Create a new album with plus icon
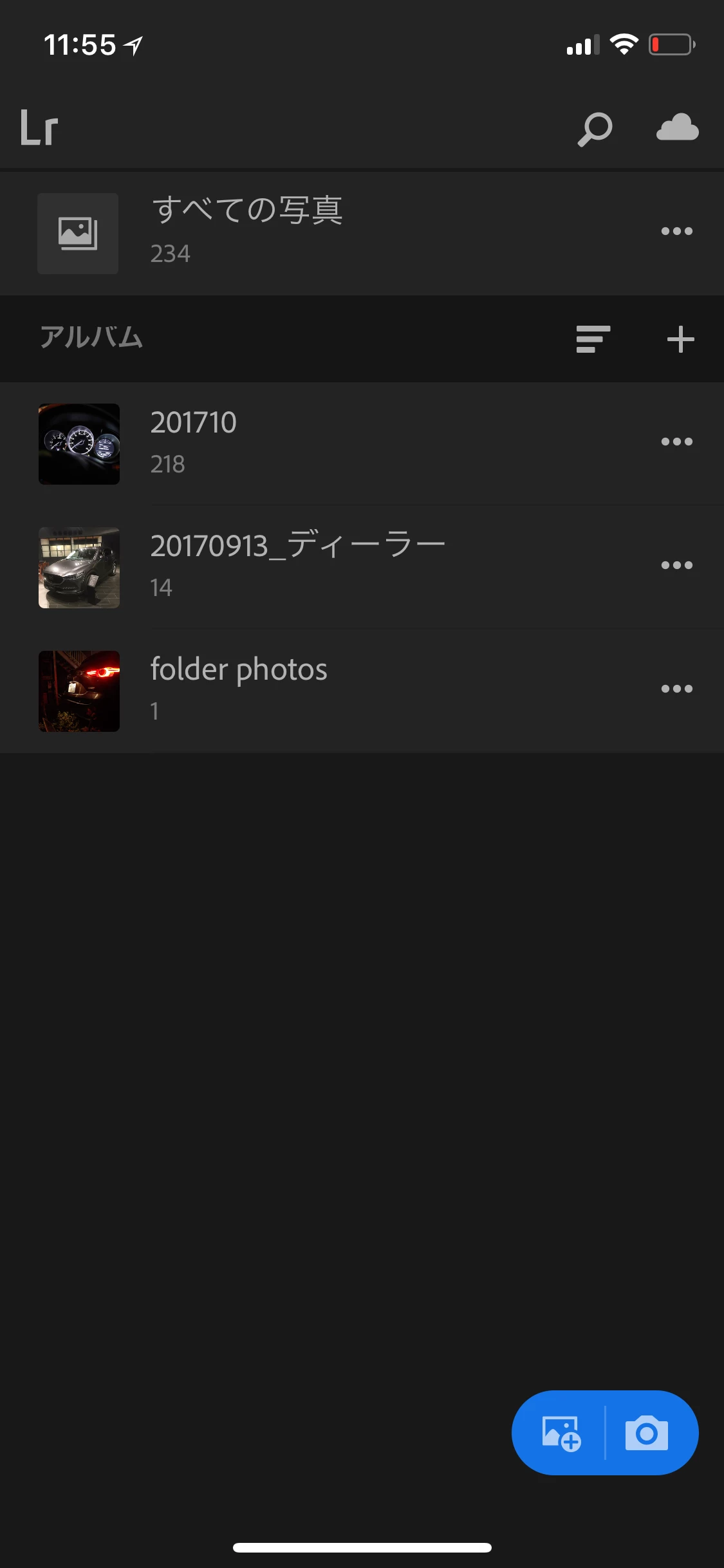 [x=680, y=339]
